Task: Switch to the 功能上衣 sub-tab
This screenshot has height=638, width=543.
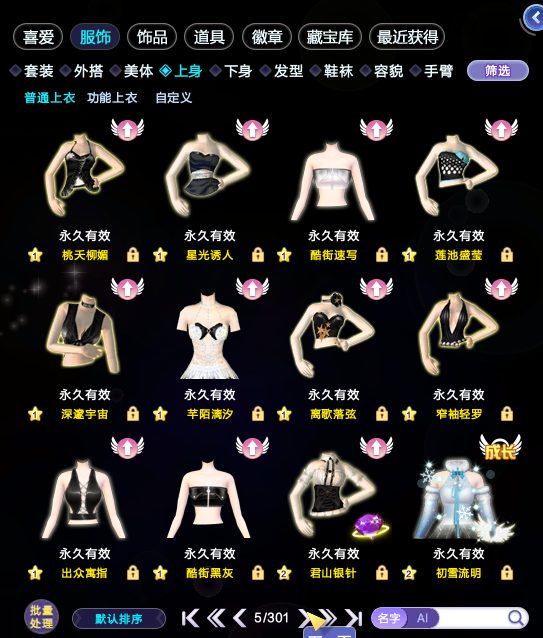Action: [x=112, y=98]
